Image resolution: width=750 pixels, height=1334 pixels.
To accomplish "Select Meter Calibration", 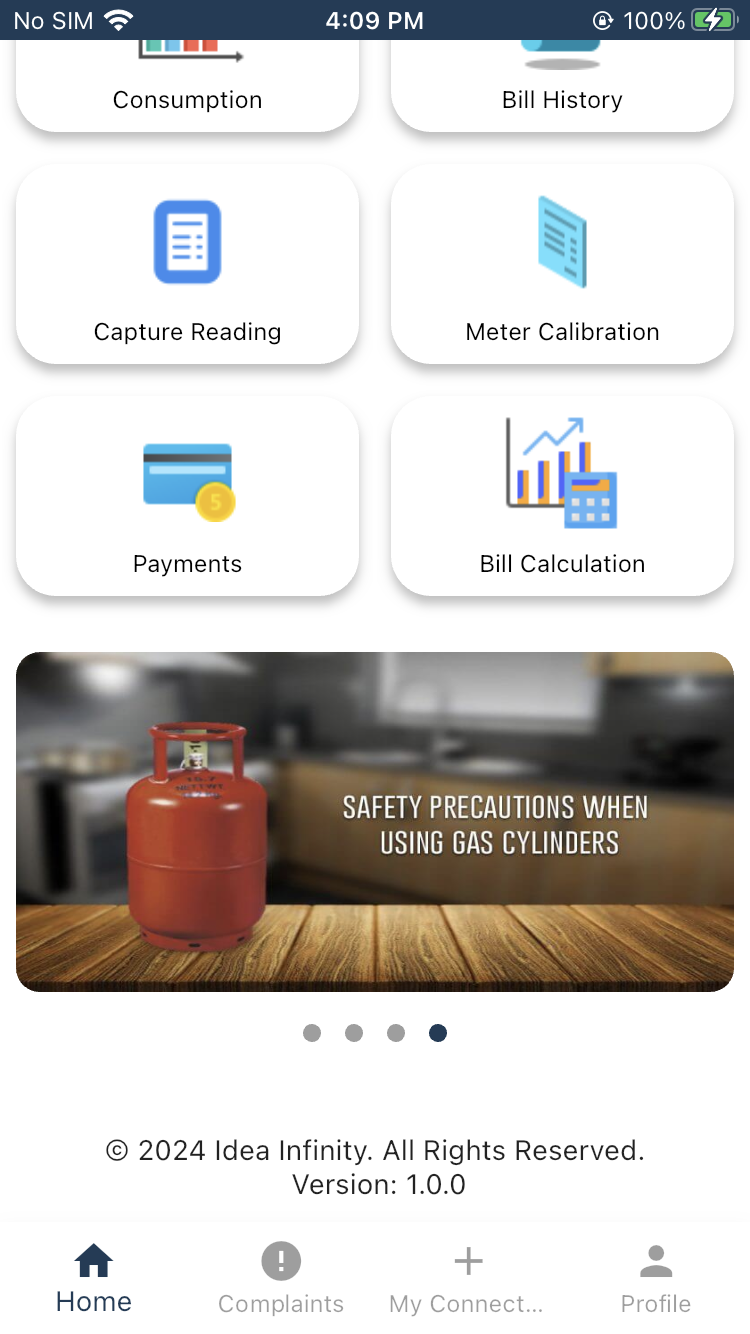I will [562, 264].
